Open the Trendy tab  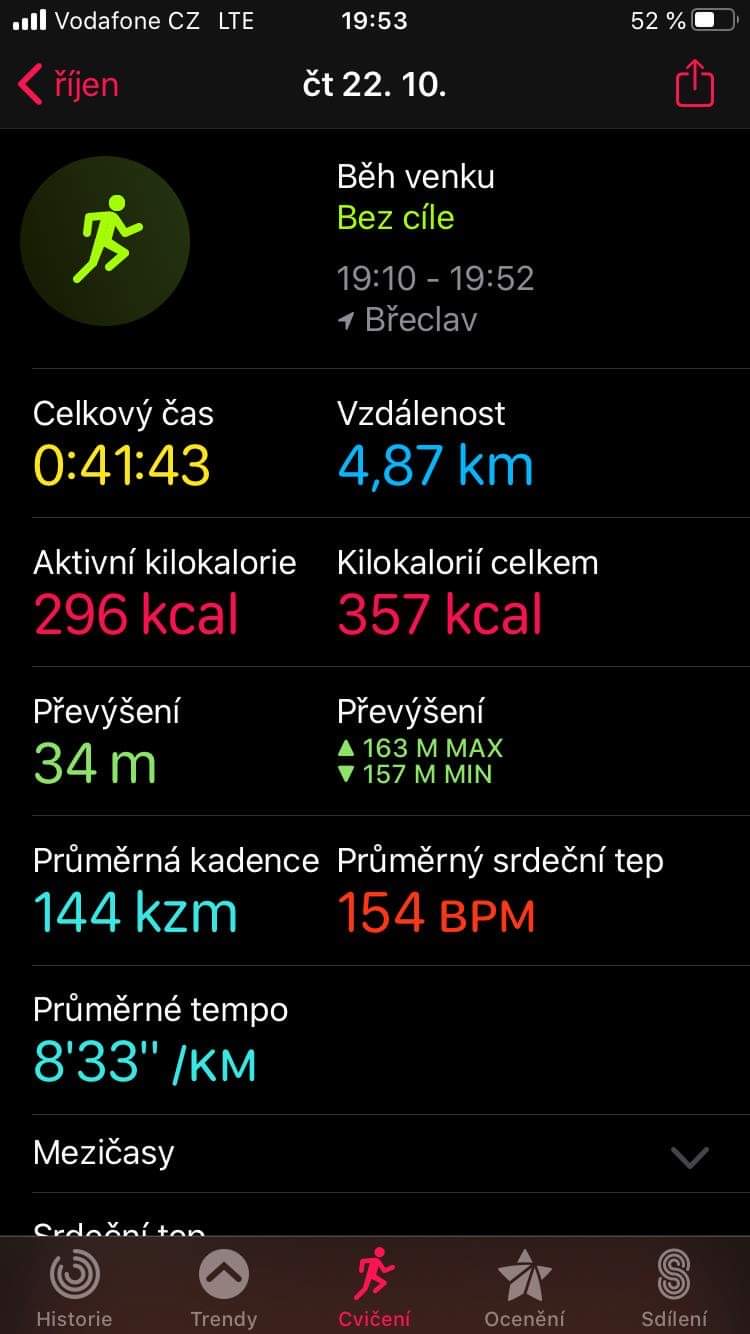click(x=224, y=1288)
